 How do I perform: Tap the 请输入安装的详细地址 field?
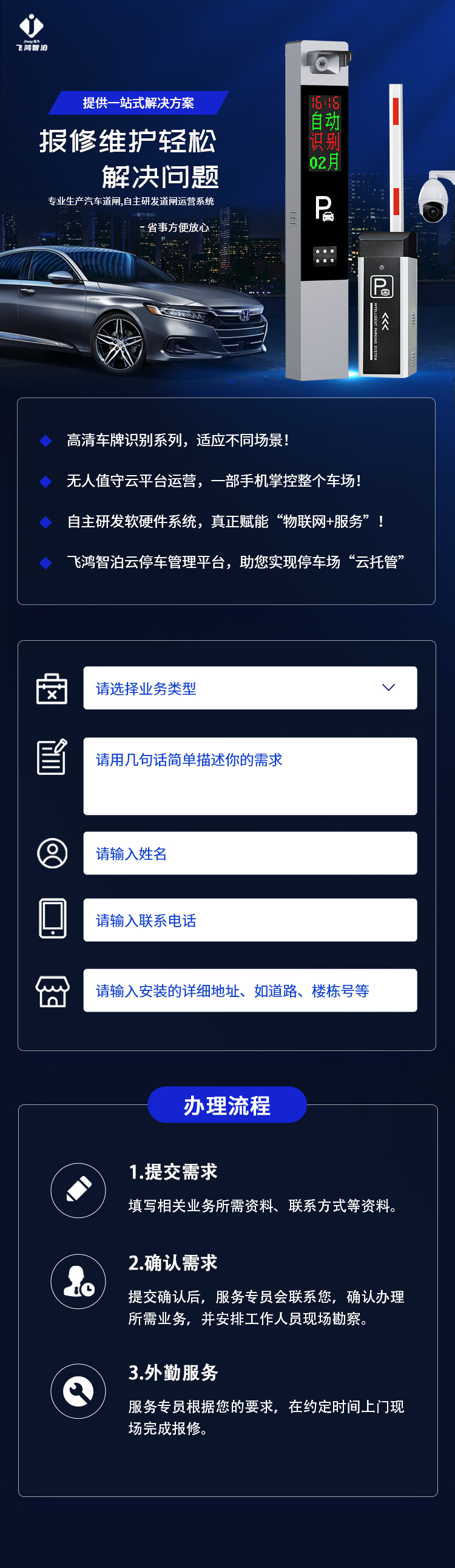(x=250, y=990)
